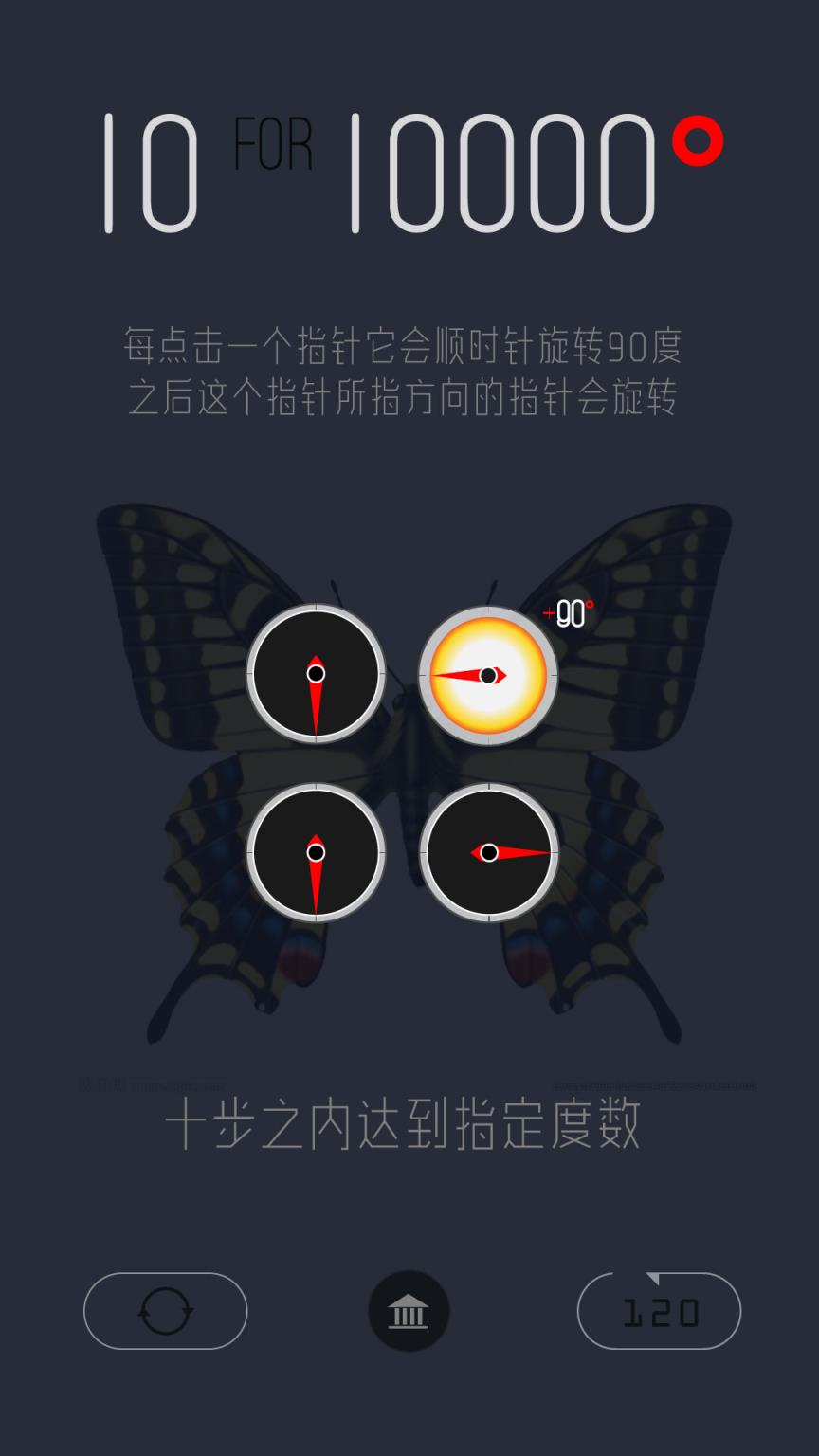Tap the center dot of the bottom-right dial
Image resolution: width=819 pixels, height=1456 pixels.
[x=490, y=853]
